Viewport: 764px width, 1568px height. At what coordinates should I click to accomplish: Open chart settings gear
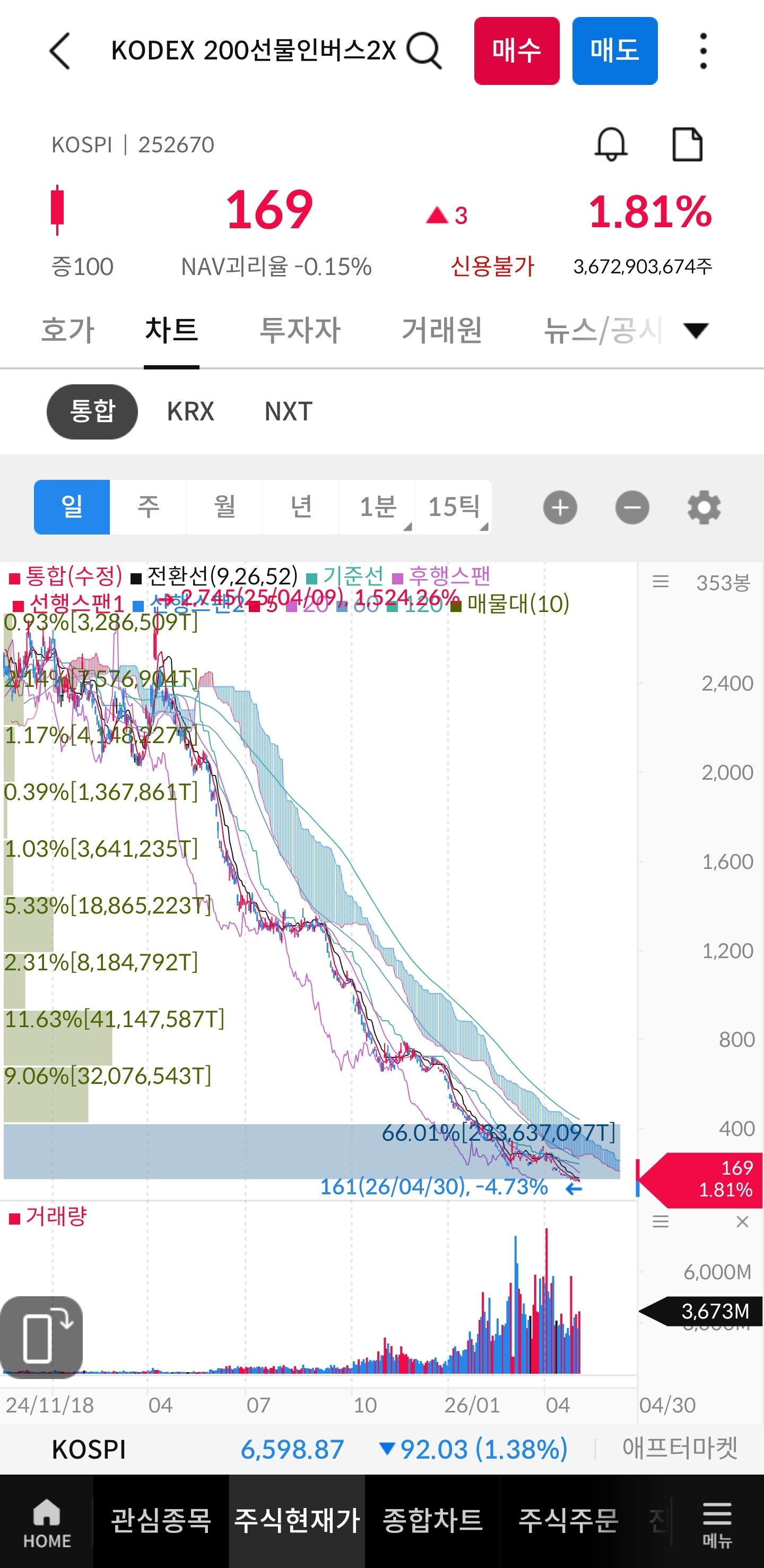[704, 507]
